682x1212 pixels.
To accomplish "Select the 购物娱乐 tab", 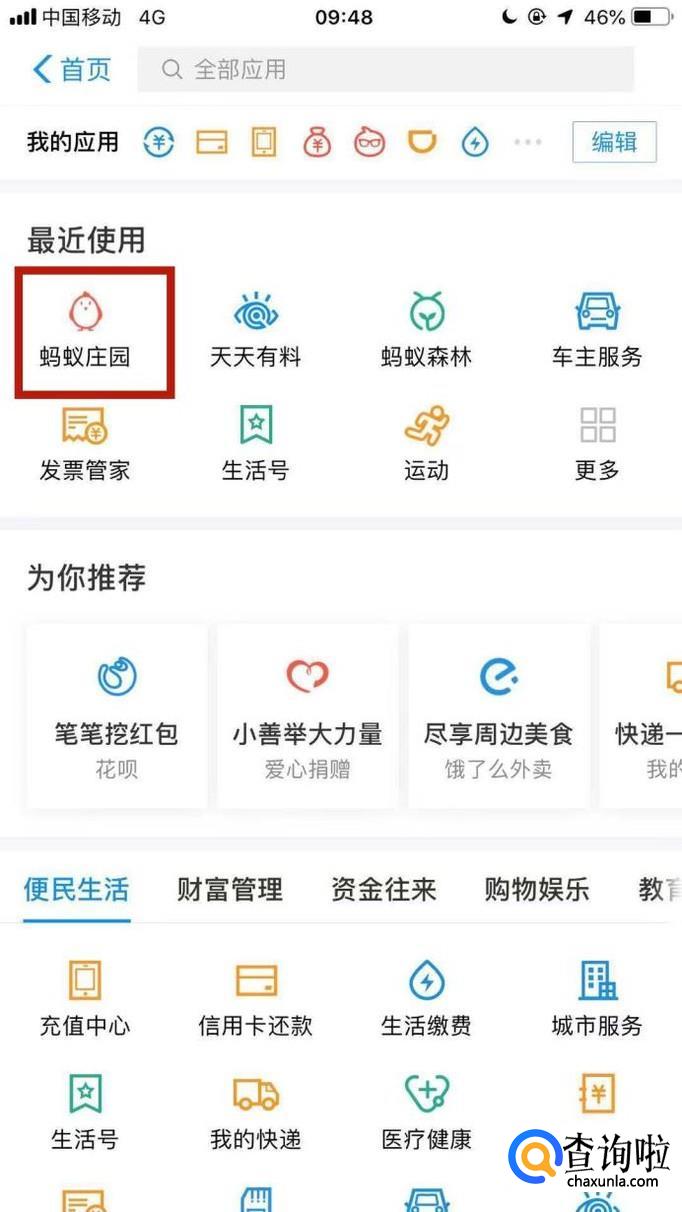I will [x=537, y=889].
